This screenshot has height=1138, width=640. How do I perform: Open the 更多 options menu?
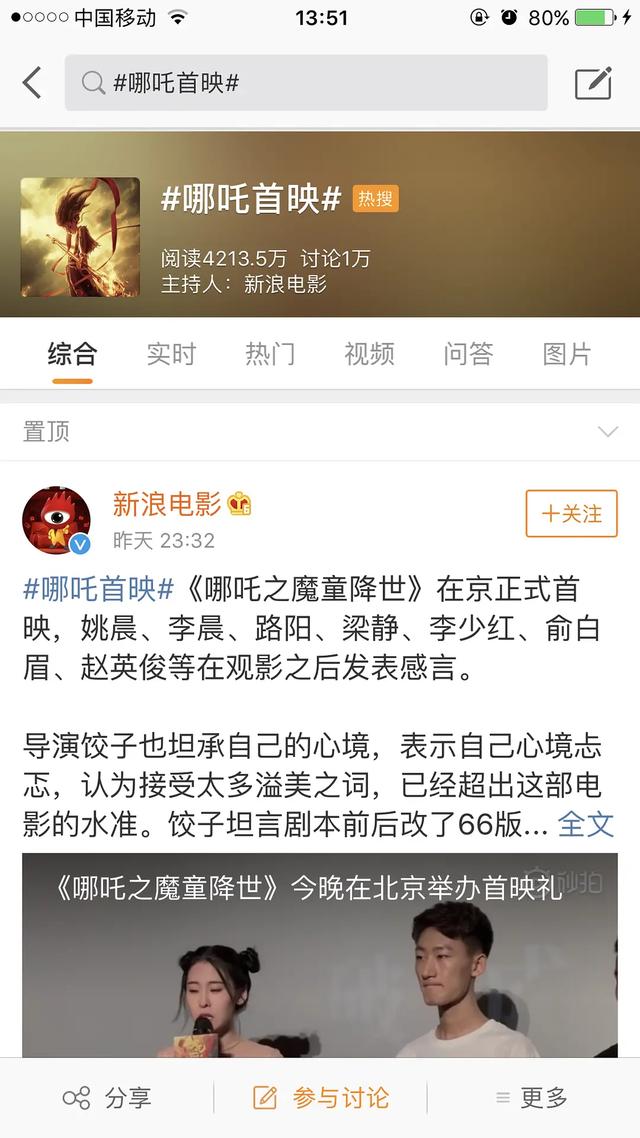(532, 1098)
